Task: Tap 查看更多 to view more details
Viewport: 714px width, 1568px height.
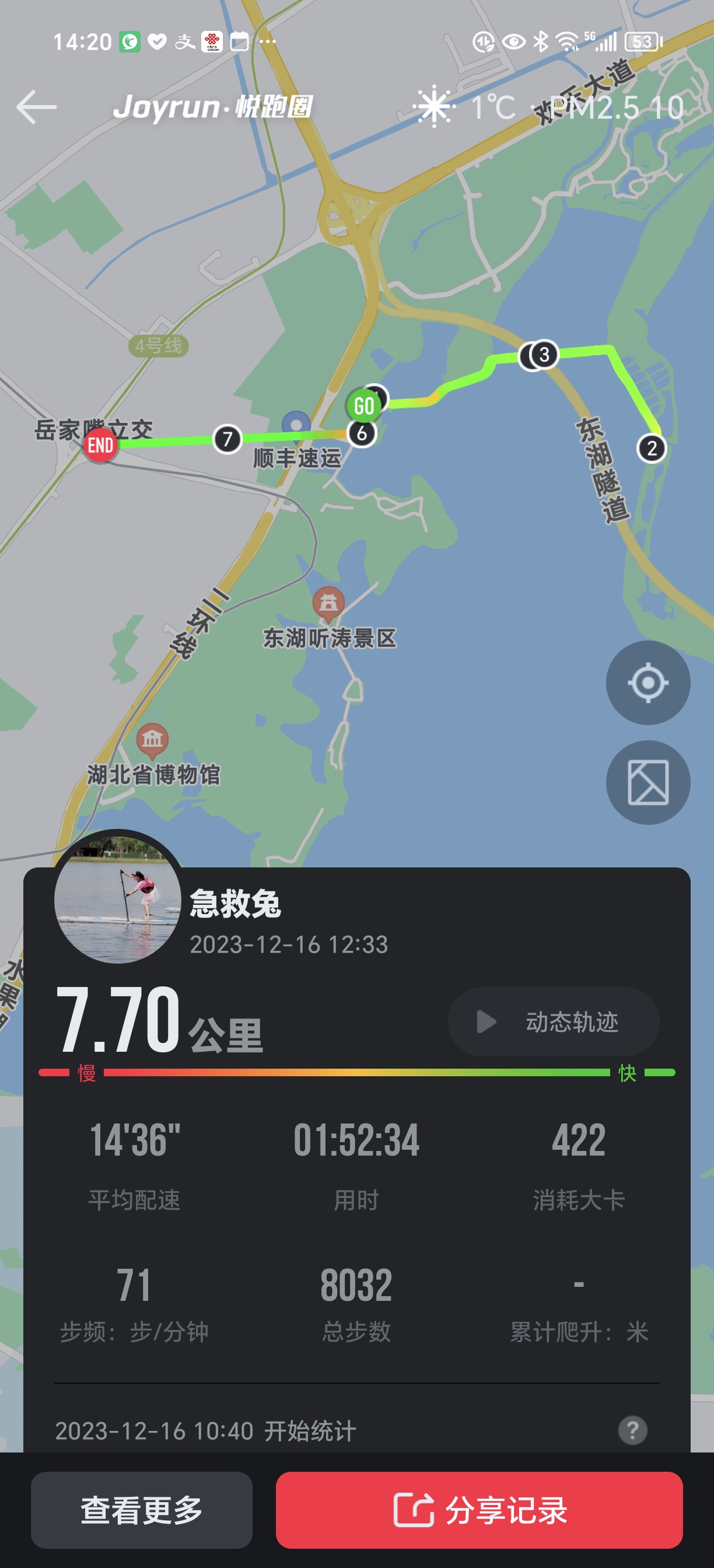Action: click(142, 1510)
